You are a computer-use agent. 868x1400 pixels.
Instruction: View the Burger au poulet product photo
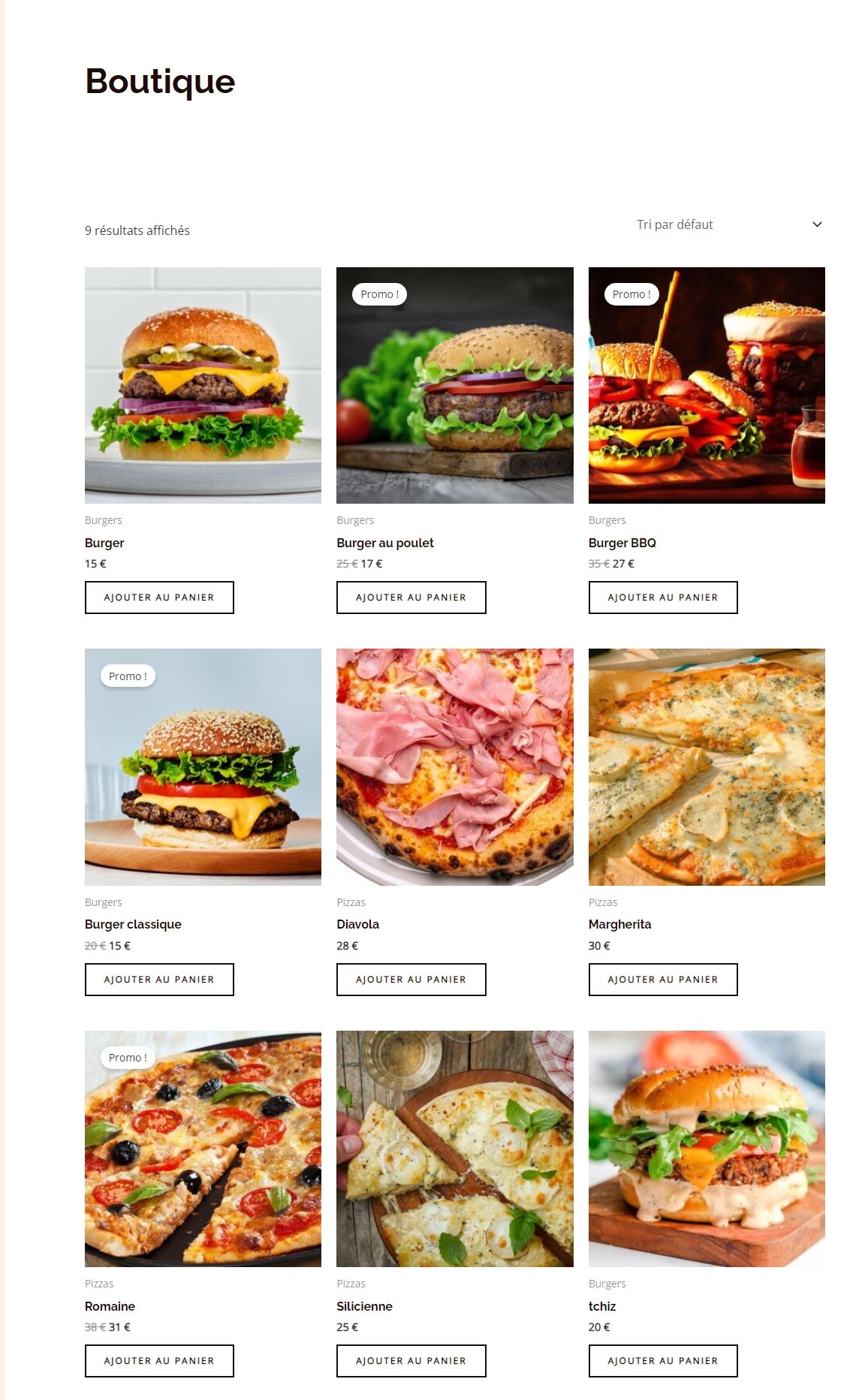pos(454,385)
